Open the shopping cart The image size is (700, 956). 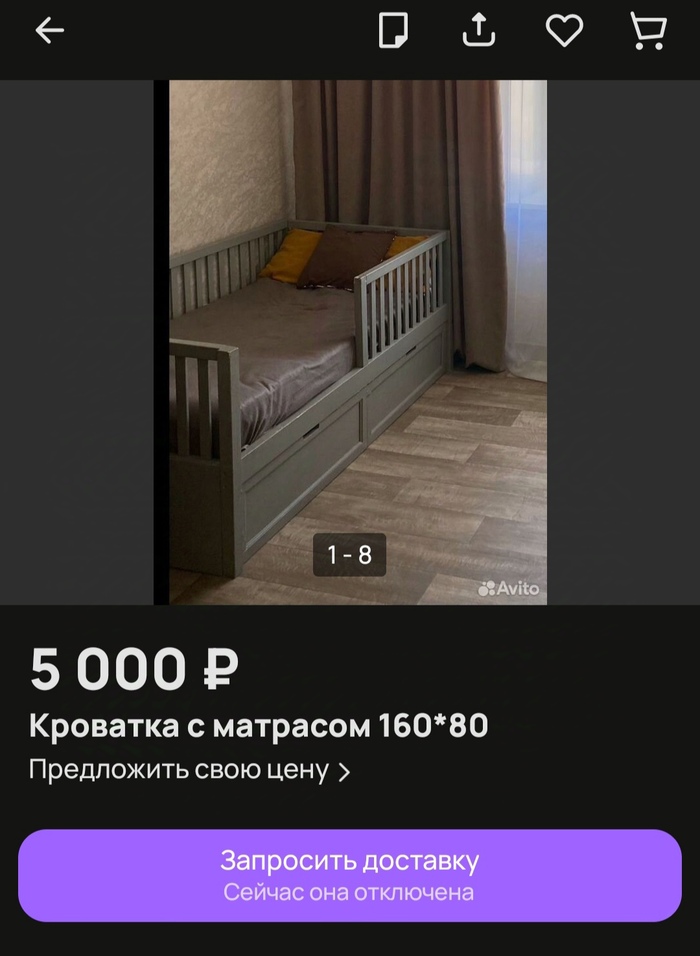click(x=648, y=32)
